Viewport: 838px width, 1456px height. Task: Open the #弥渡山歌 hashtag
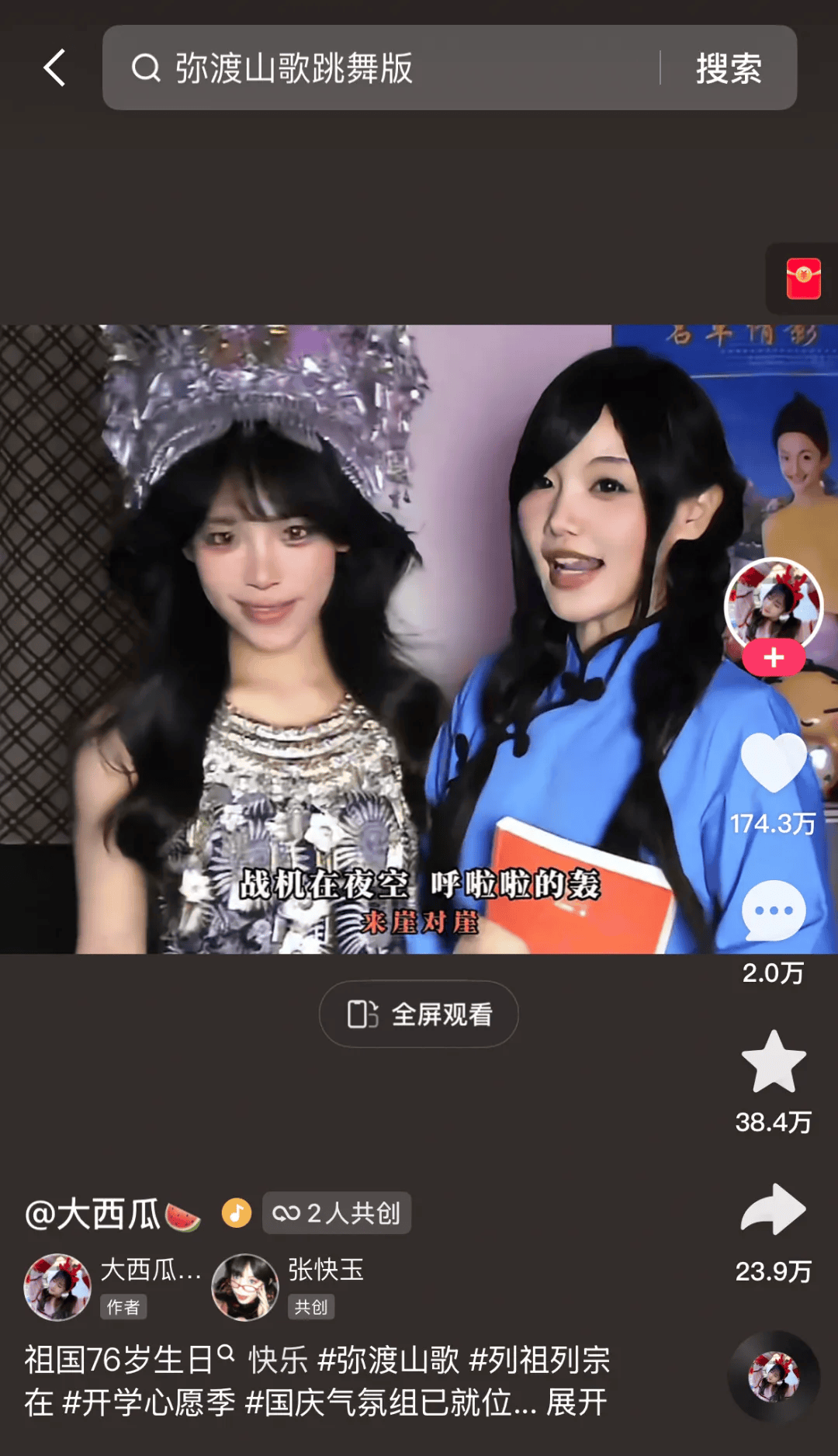389,1360
